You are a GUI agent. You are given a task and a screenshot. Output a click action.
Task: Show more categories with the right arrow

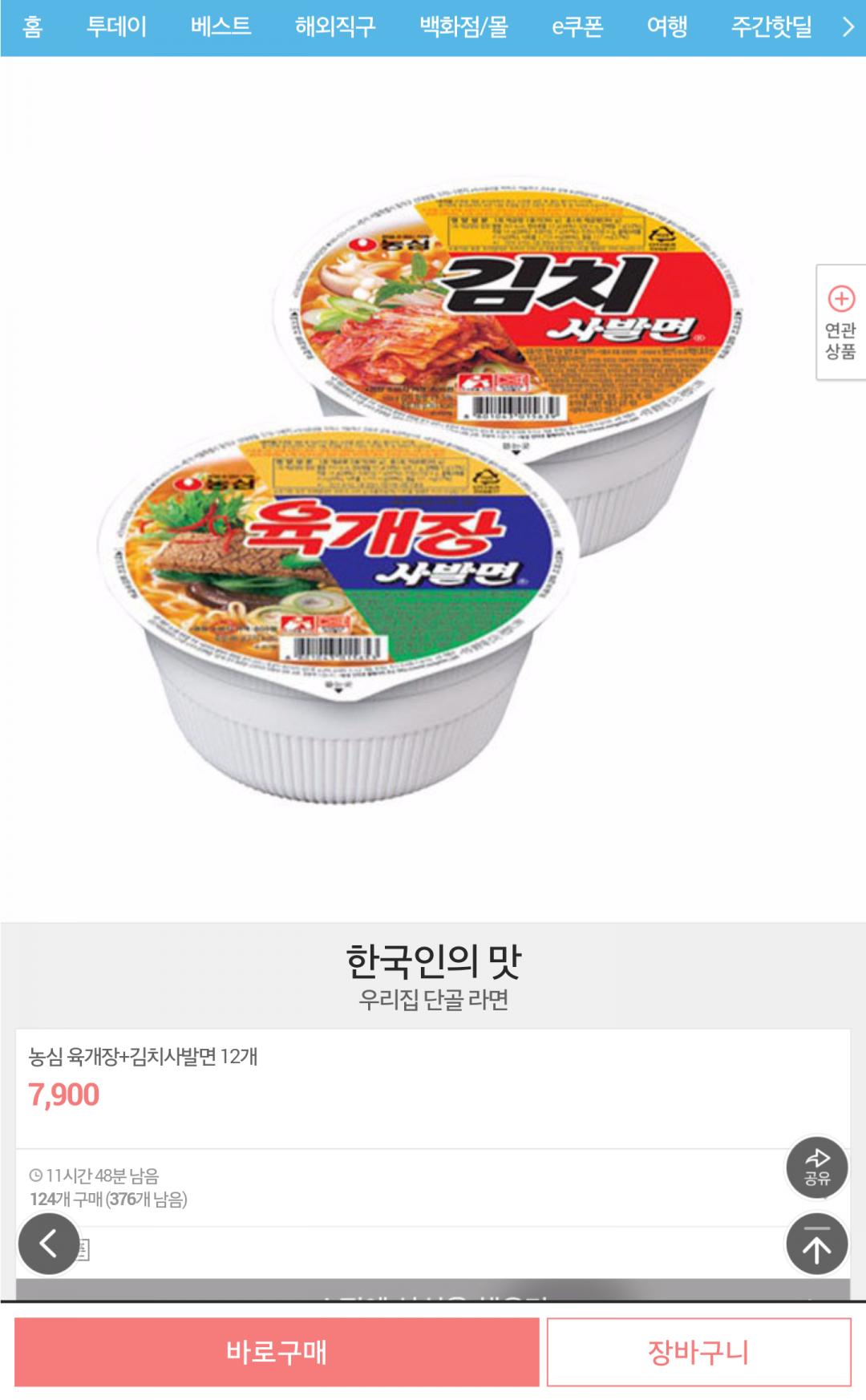click(848, 27)
